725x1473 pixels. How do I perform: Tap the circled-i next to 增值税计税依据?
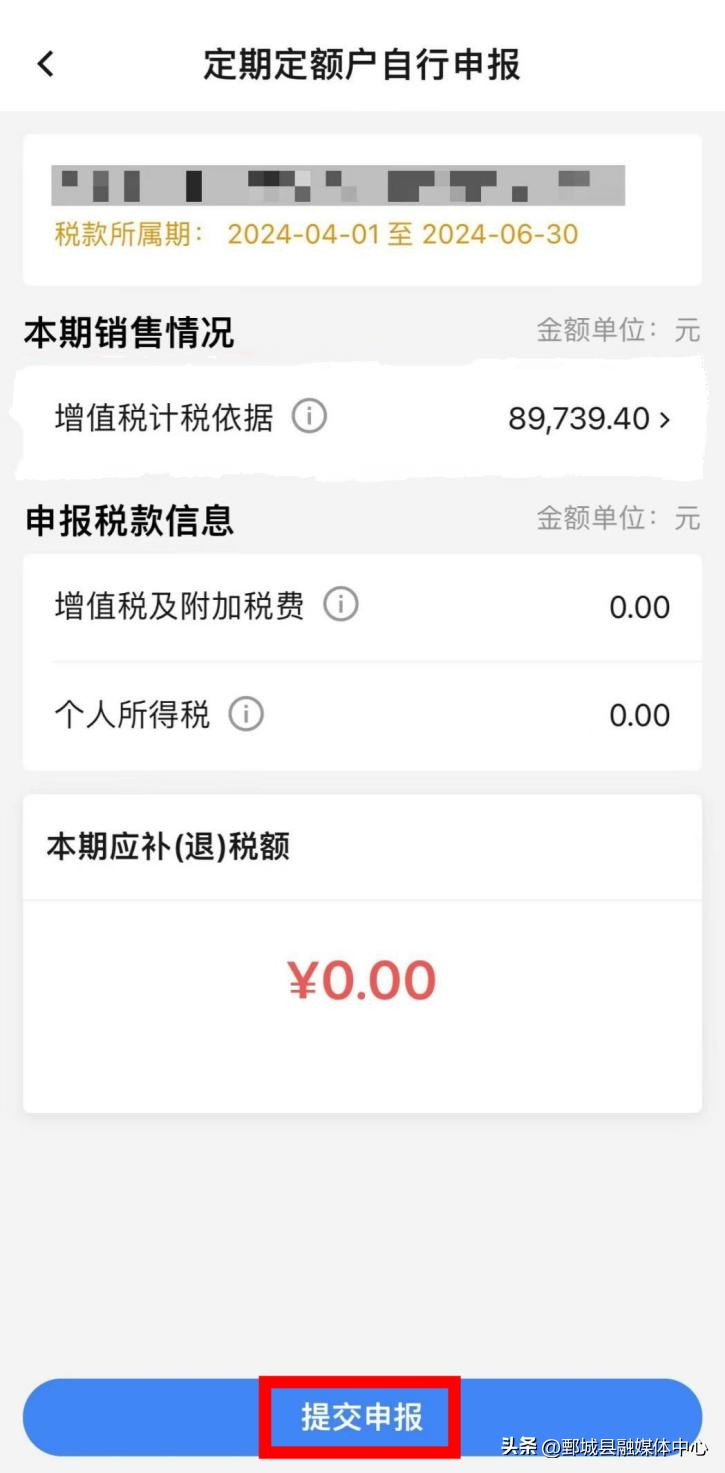point(310,418)
